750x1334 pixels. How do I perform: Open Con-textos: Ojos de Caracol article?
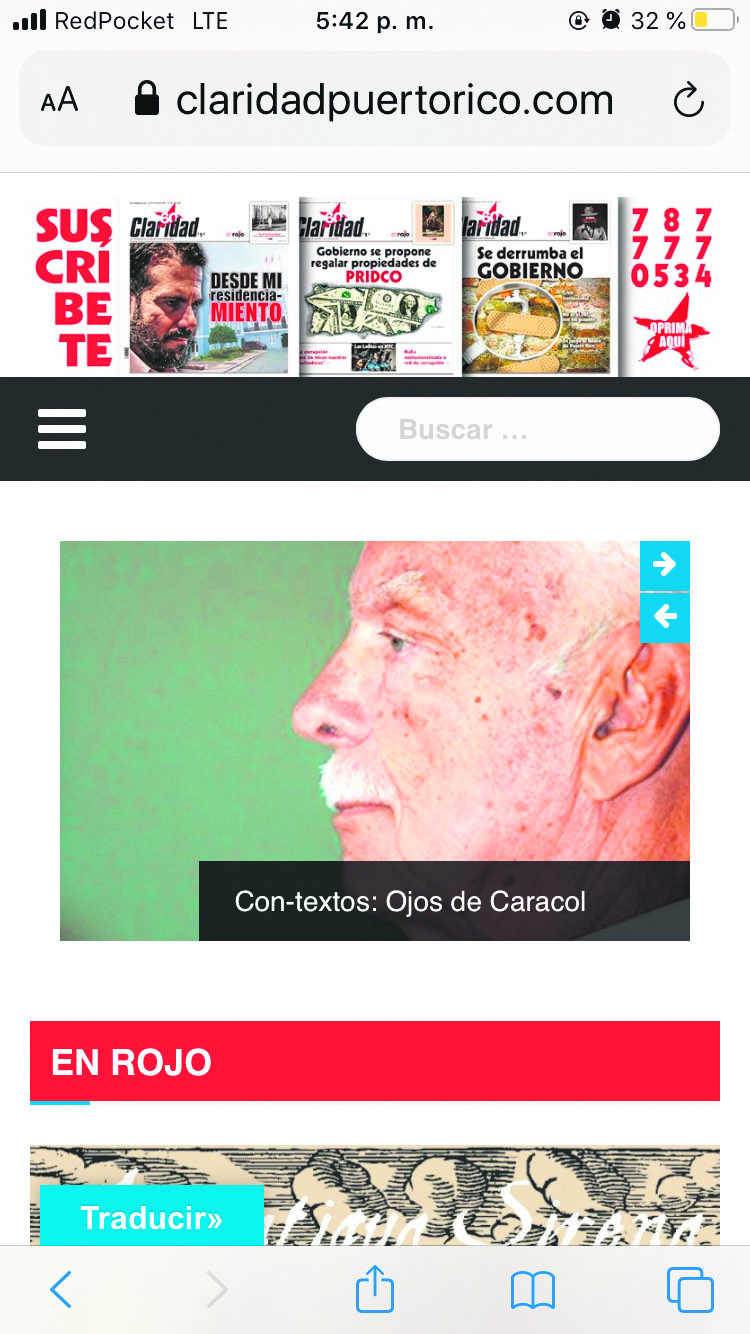(410, 901)
